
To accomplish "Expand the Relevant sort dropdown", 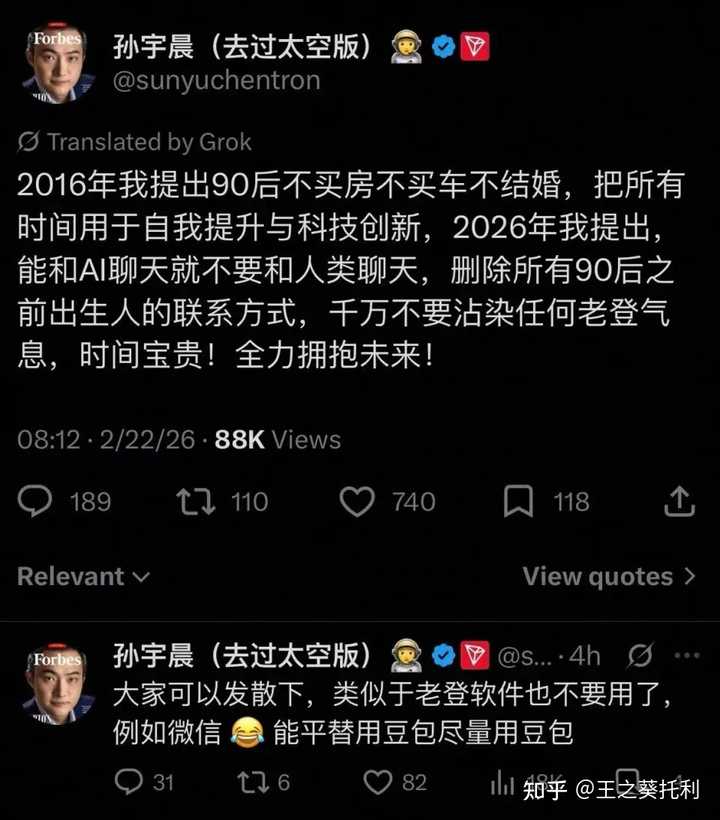I will [84, 576].
